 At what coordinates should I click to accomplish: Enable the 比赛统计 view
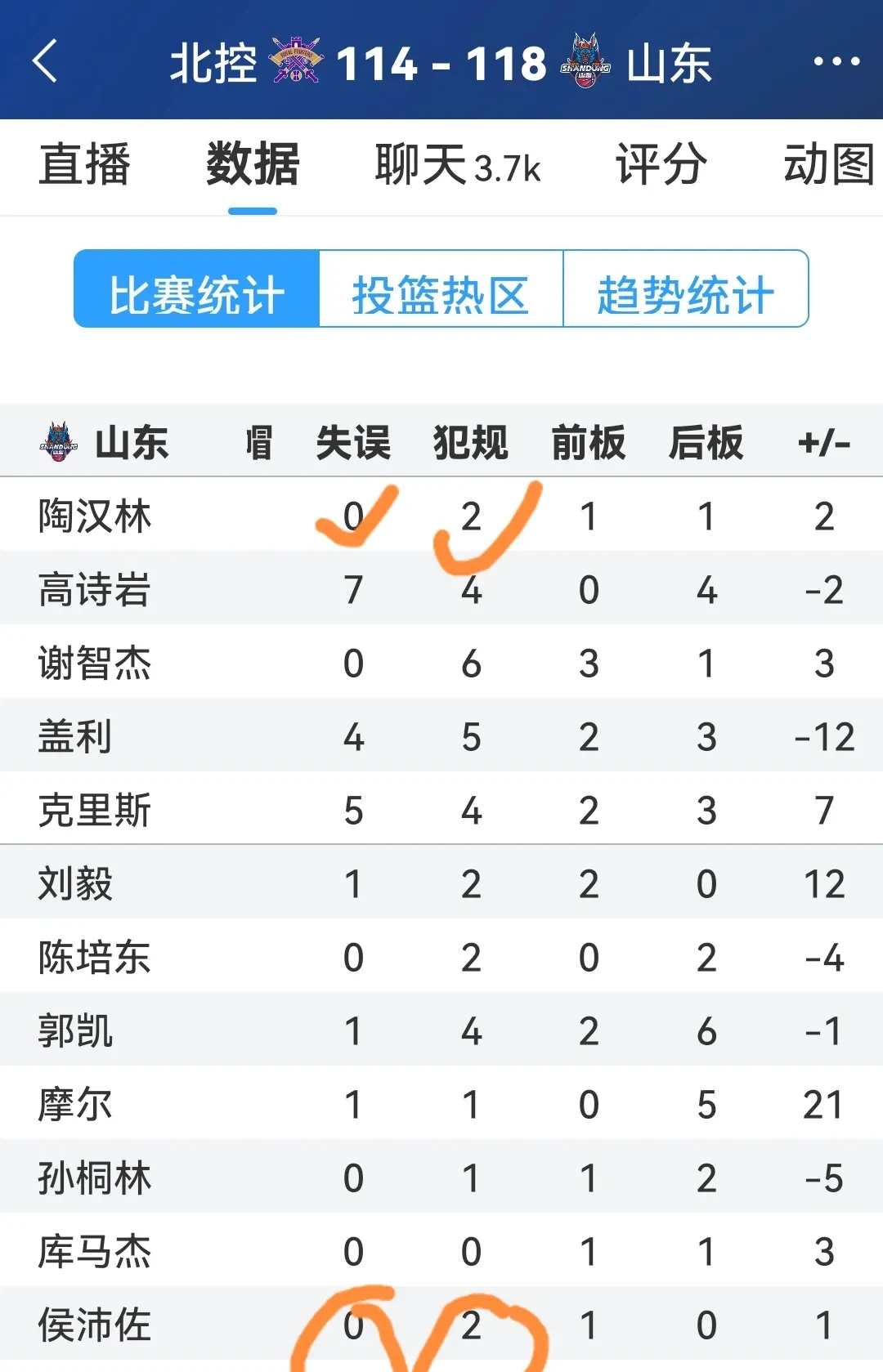point(196,290)
